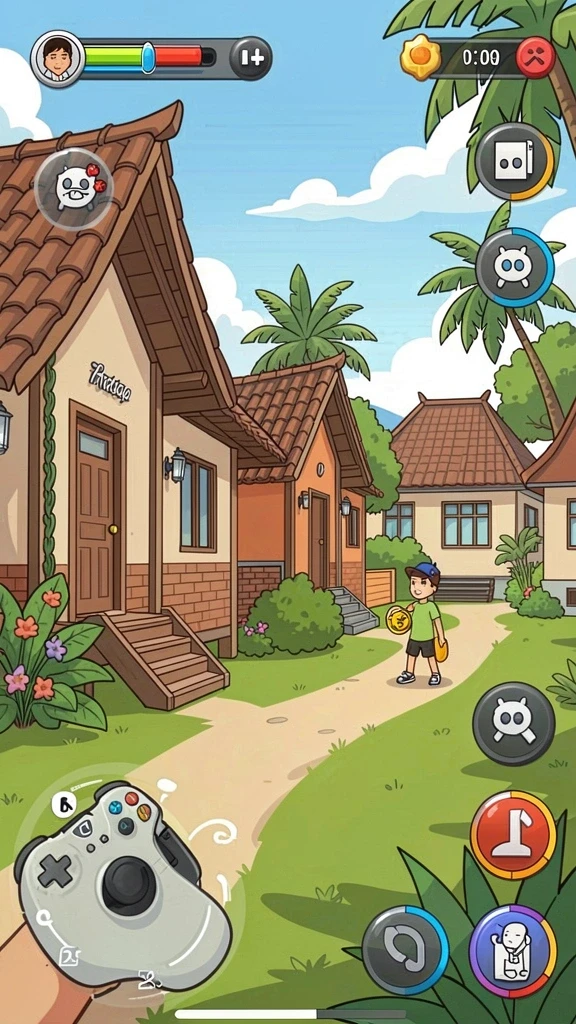Tap the plus button beside the health bar
The height and width of the screenshot is (1024, 576).
tap(251, 58)
